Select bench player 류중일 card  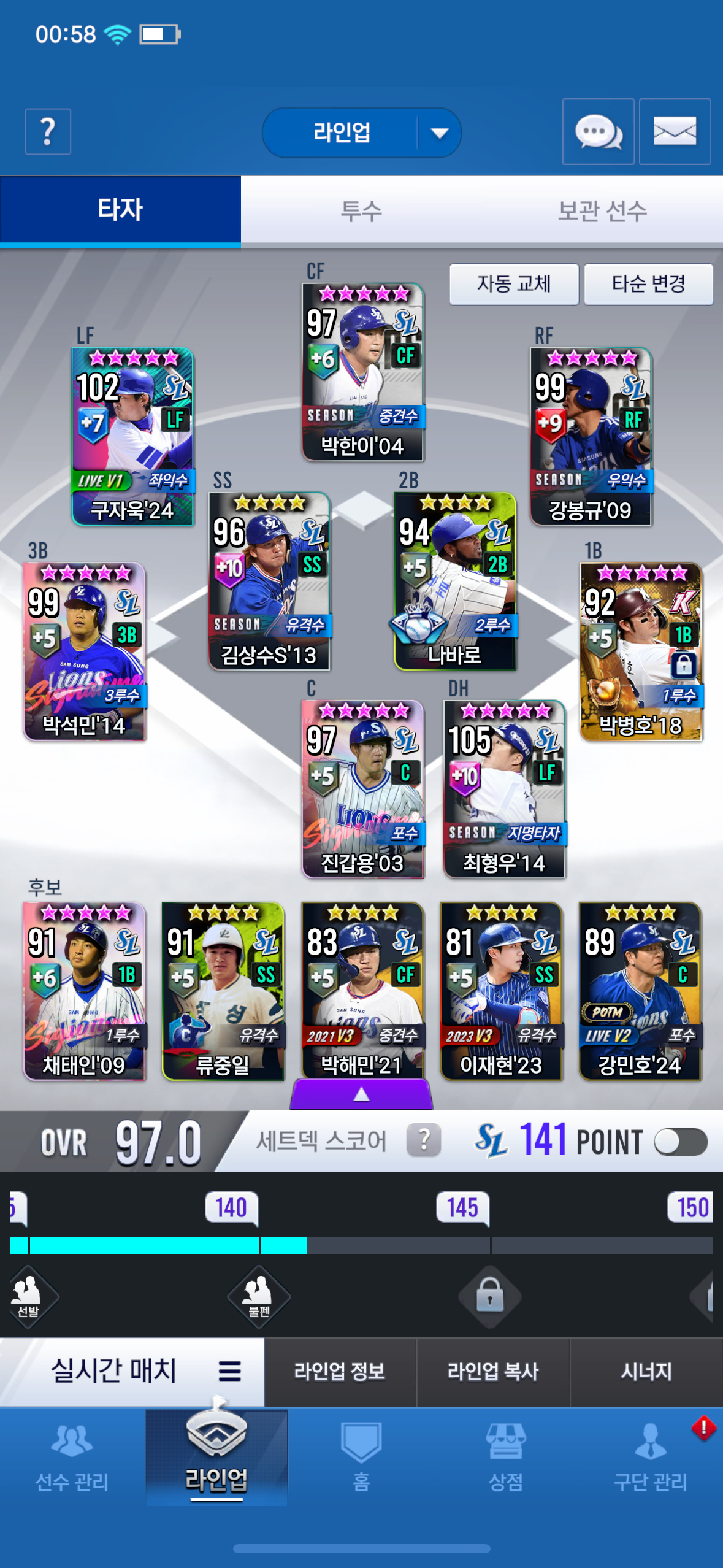pos(223,991)
